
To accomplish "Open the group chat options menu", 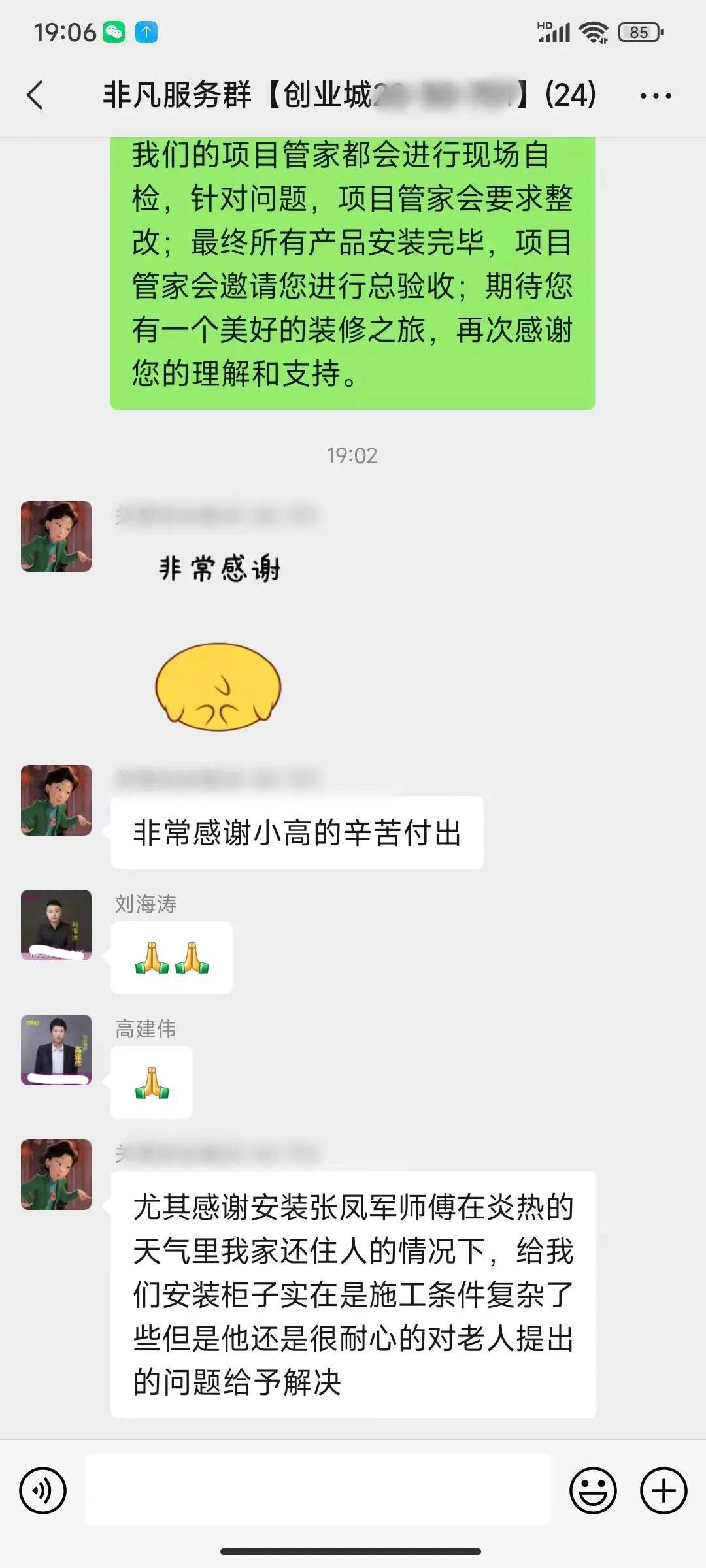I will coord(655,96).
